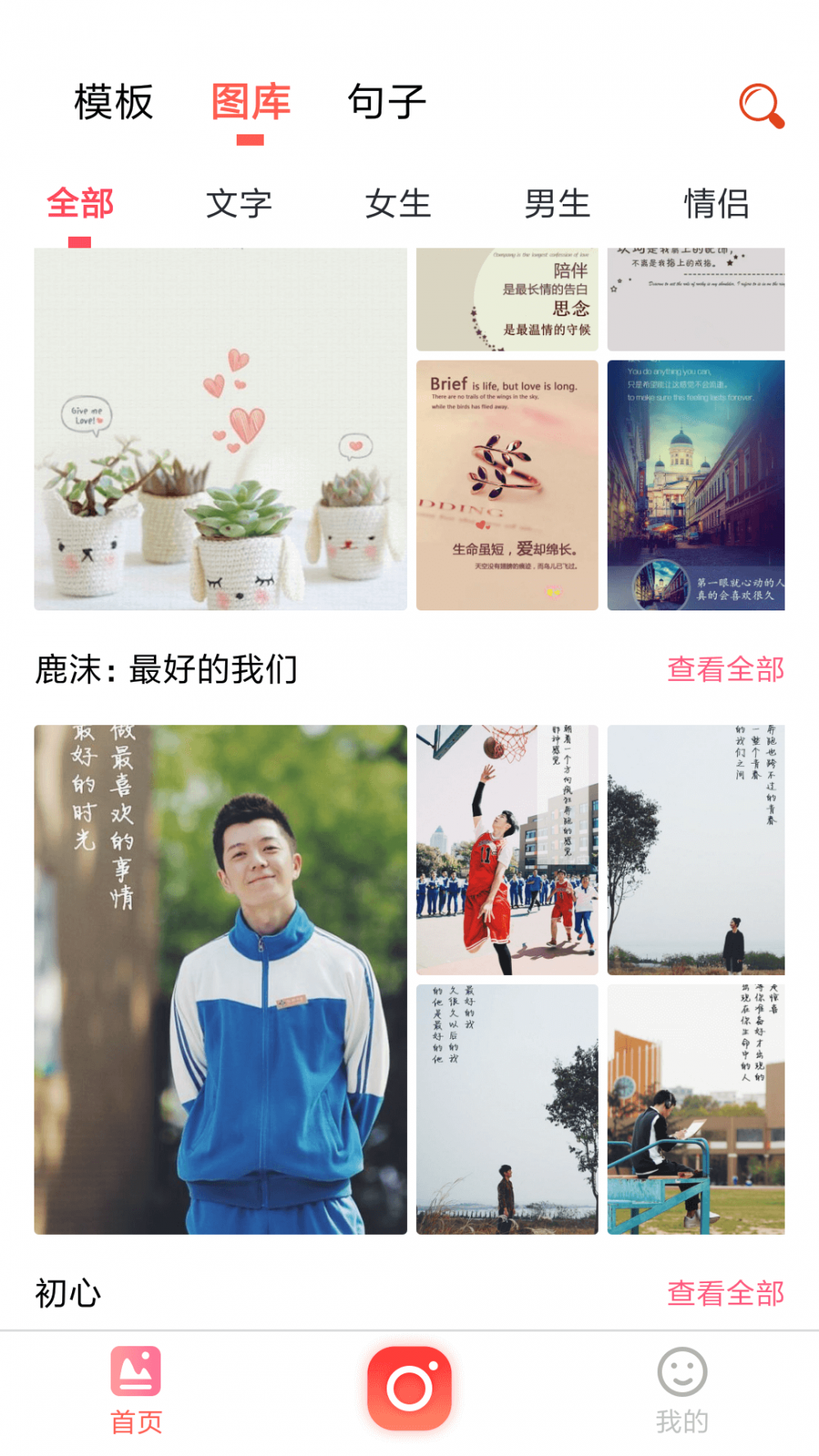
Task: Open the succulent plants image tile
Action: pyautogui.click(x=220, y=429)
